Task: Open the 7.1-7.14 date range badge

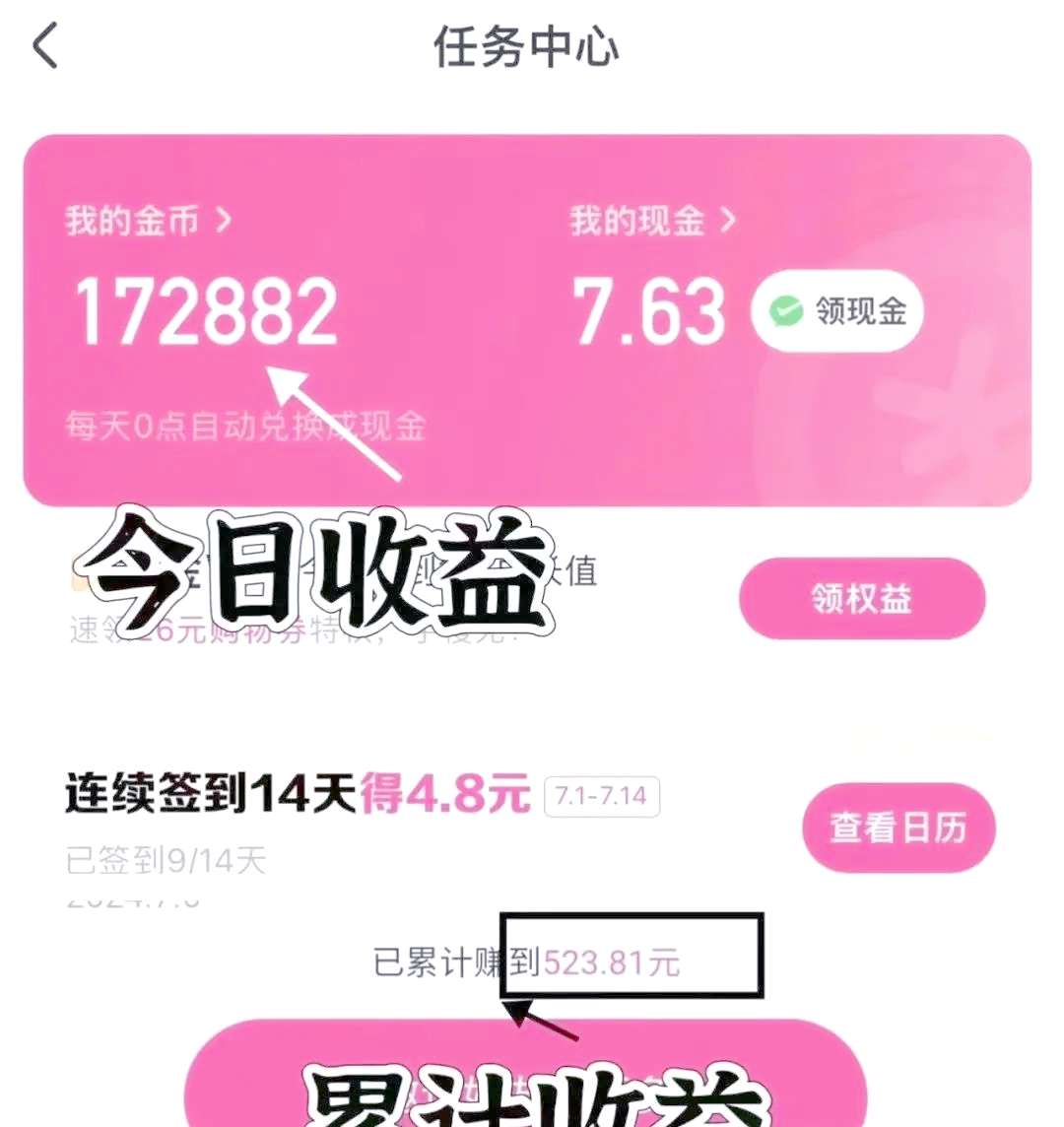Action: point(603,796)
